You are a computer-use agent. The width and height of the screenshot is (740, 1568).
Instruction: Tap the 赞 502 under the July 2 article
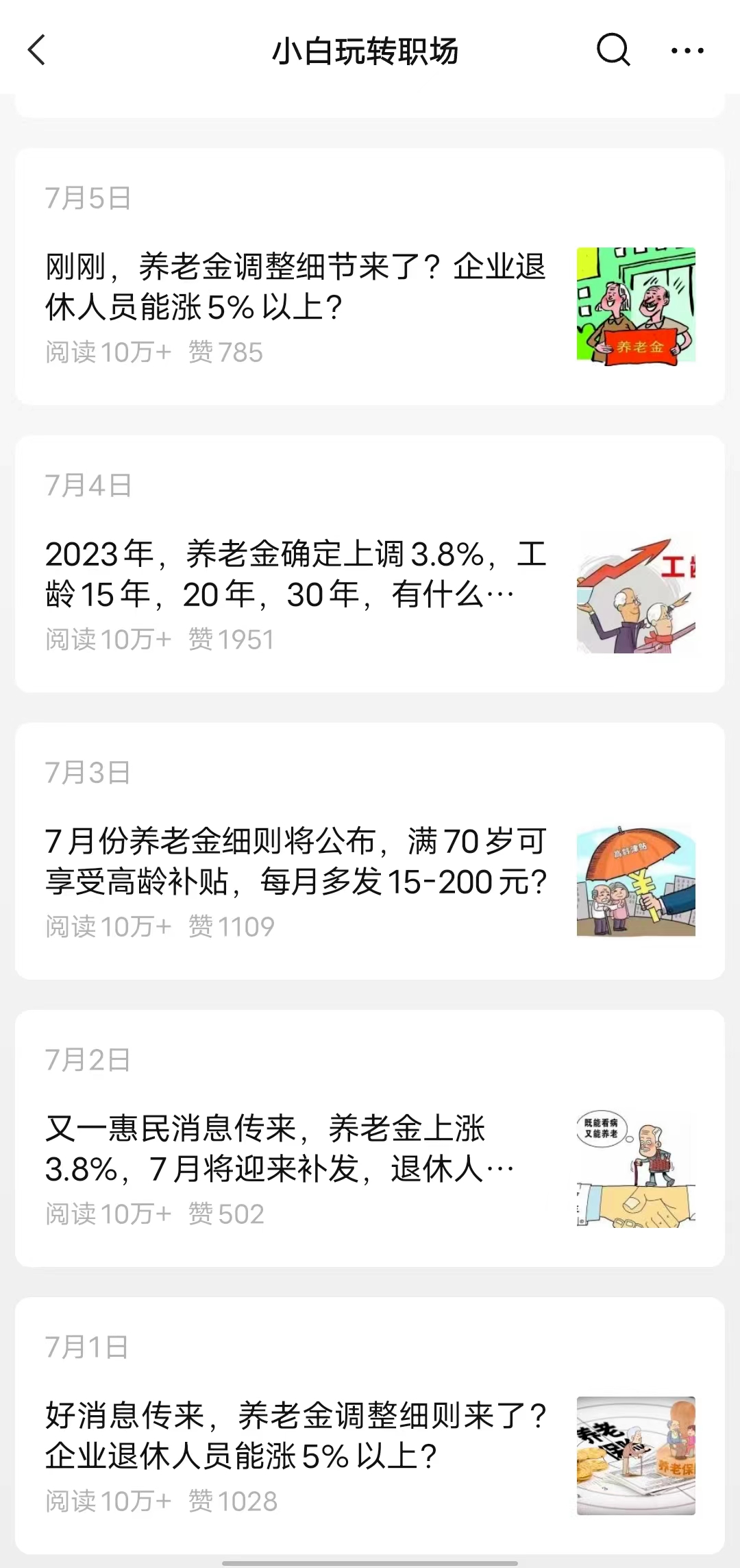tap(225, 1214)
